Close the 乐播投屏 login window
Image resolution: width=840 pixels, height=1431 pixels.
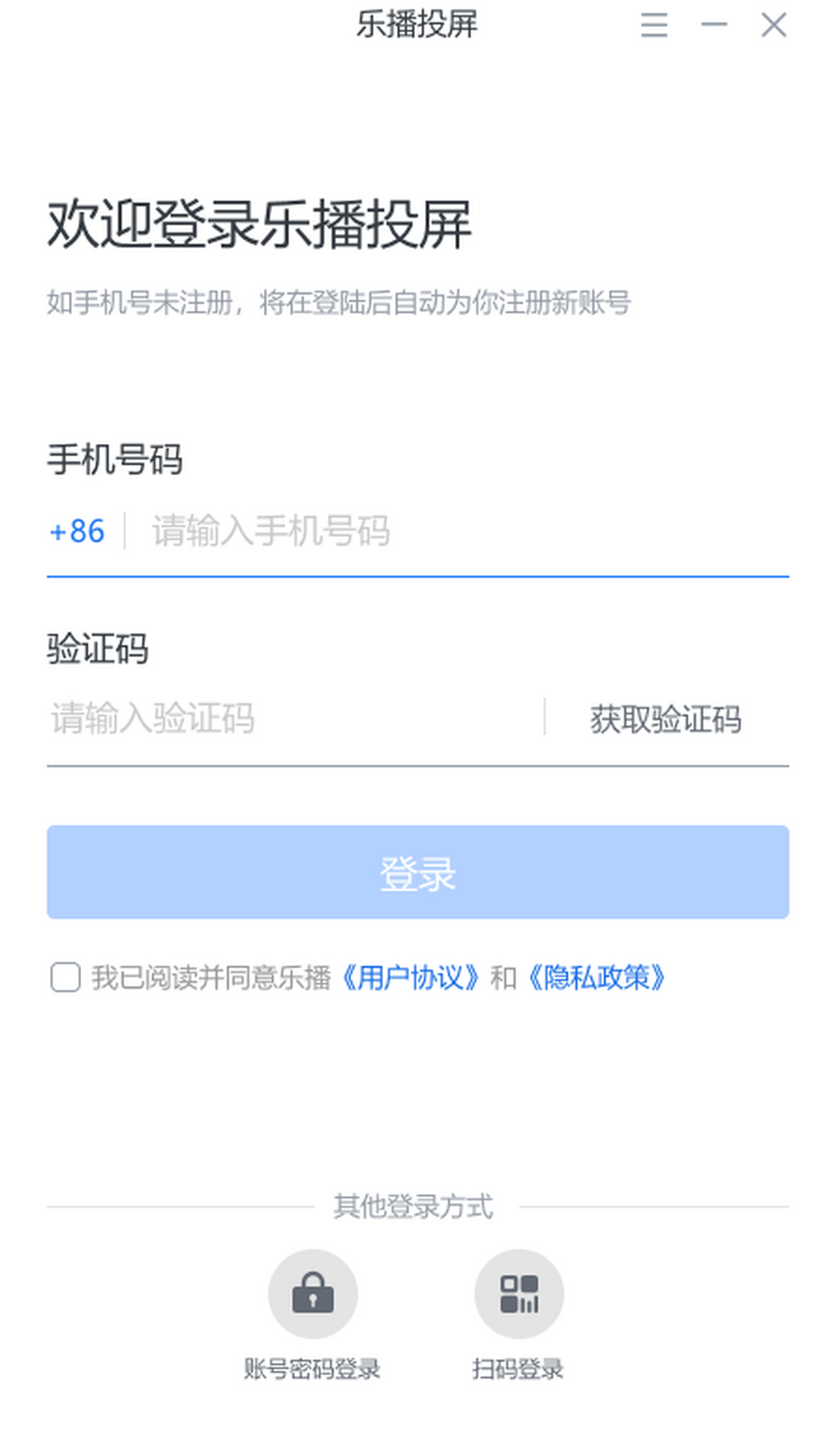point(773,25)
